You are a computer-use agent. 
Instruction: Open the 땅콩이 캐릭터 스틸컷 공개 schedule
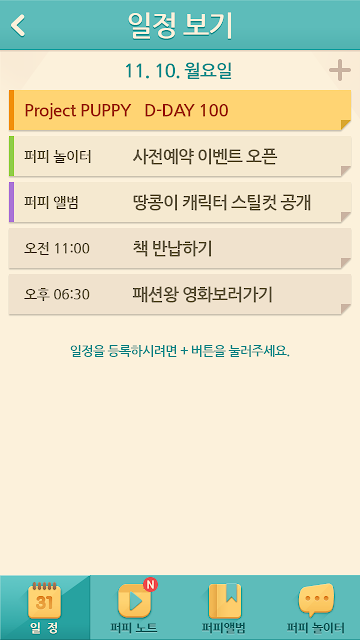point(180,202)
